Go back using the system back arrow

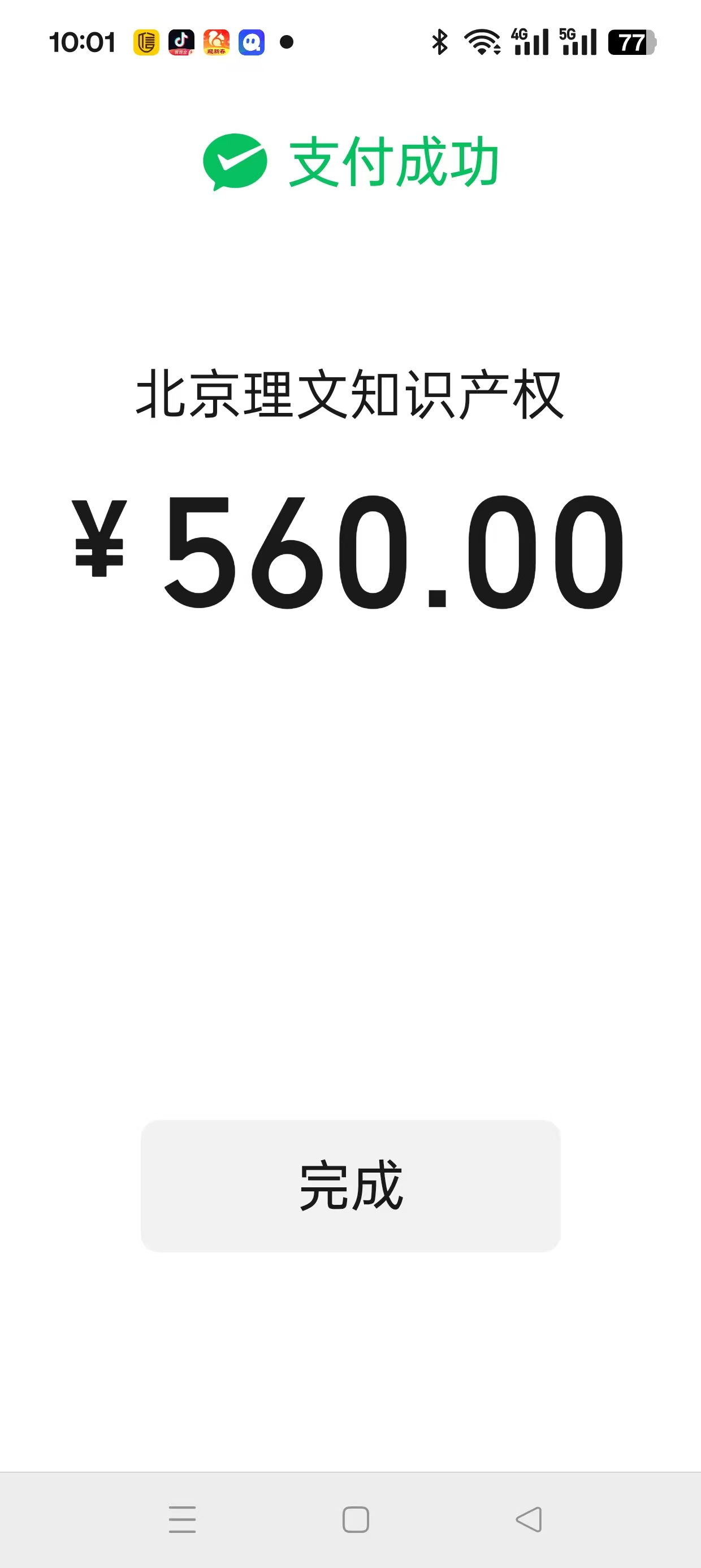[x=529, y=1519]
